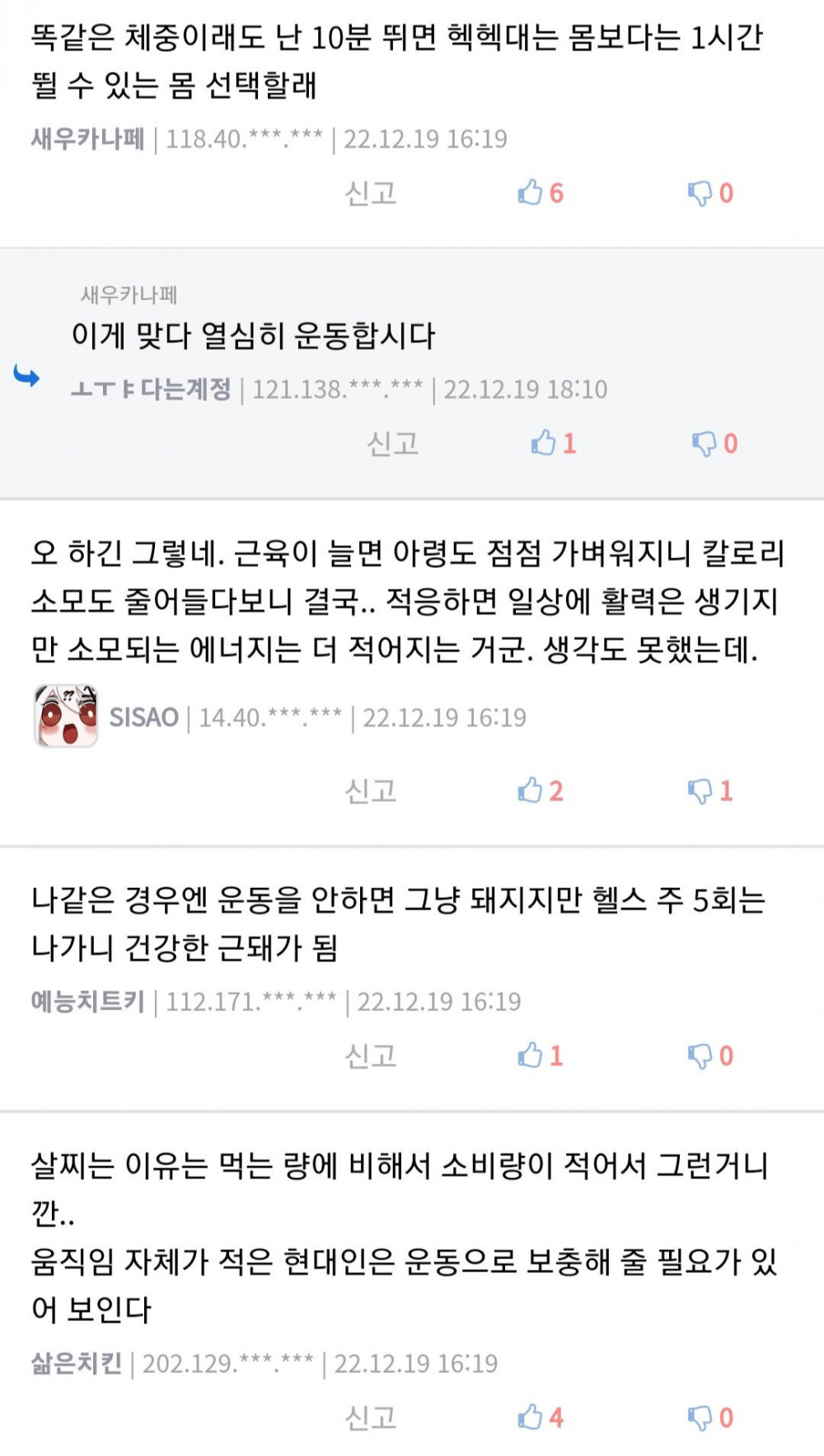Open SISAO's profile avatar
Image resolution: width=824 pixels, height=1456 pixels.
66,716
